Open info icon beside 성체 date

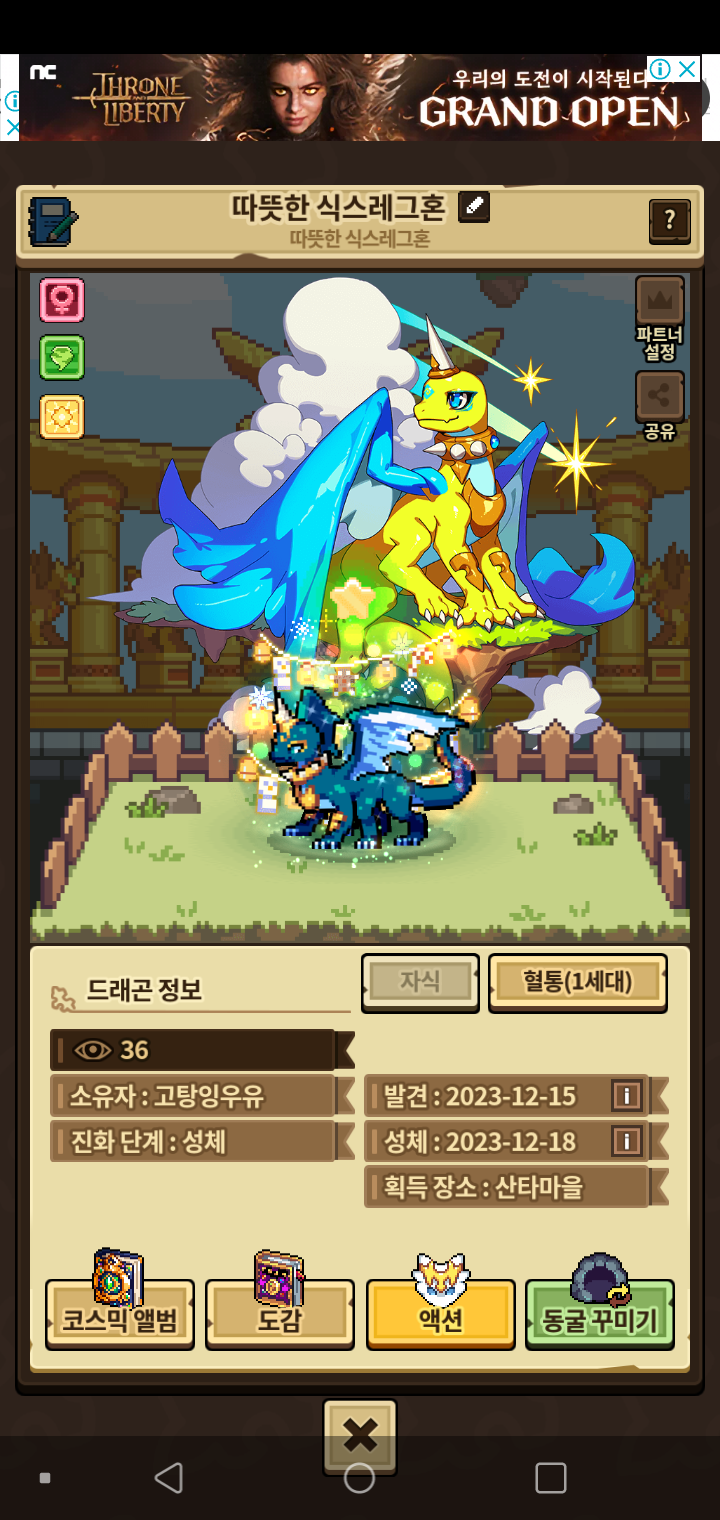(626, 1141)
